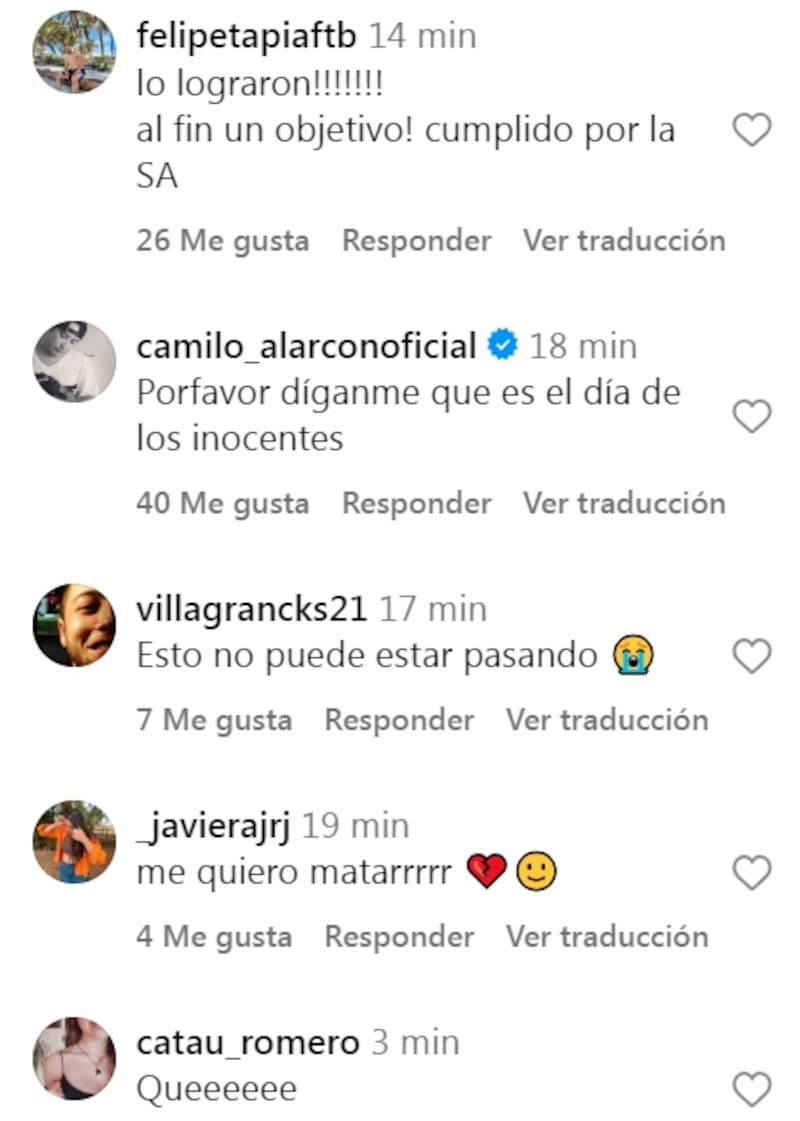Tap Responder under villagrancks21's comment
Image resolution: width=800 pixels, height=1121 pixels.
tap(399, 720)
